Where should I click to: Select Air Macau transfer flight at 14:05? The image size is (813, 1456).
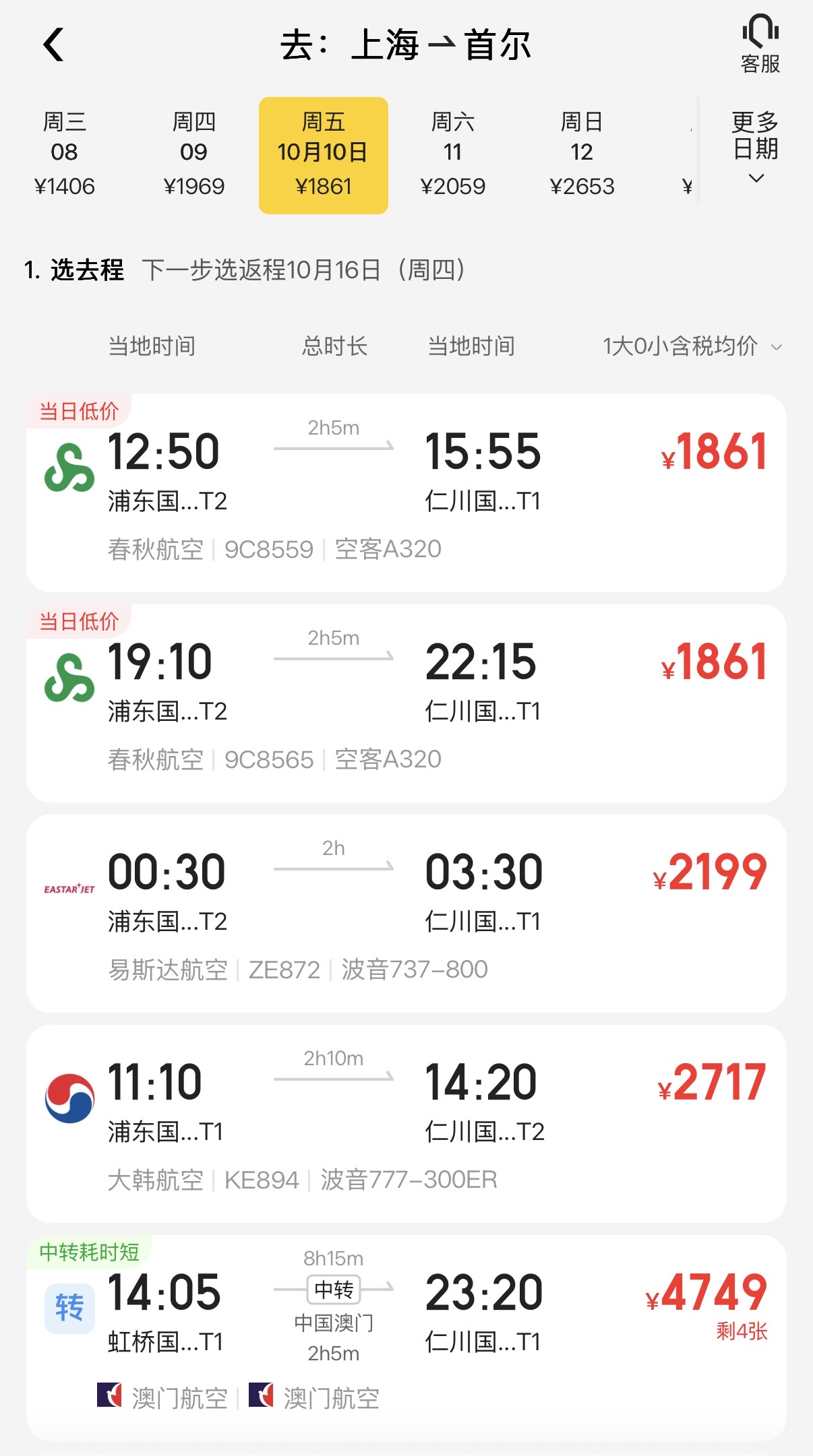406,1337
